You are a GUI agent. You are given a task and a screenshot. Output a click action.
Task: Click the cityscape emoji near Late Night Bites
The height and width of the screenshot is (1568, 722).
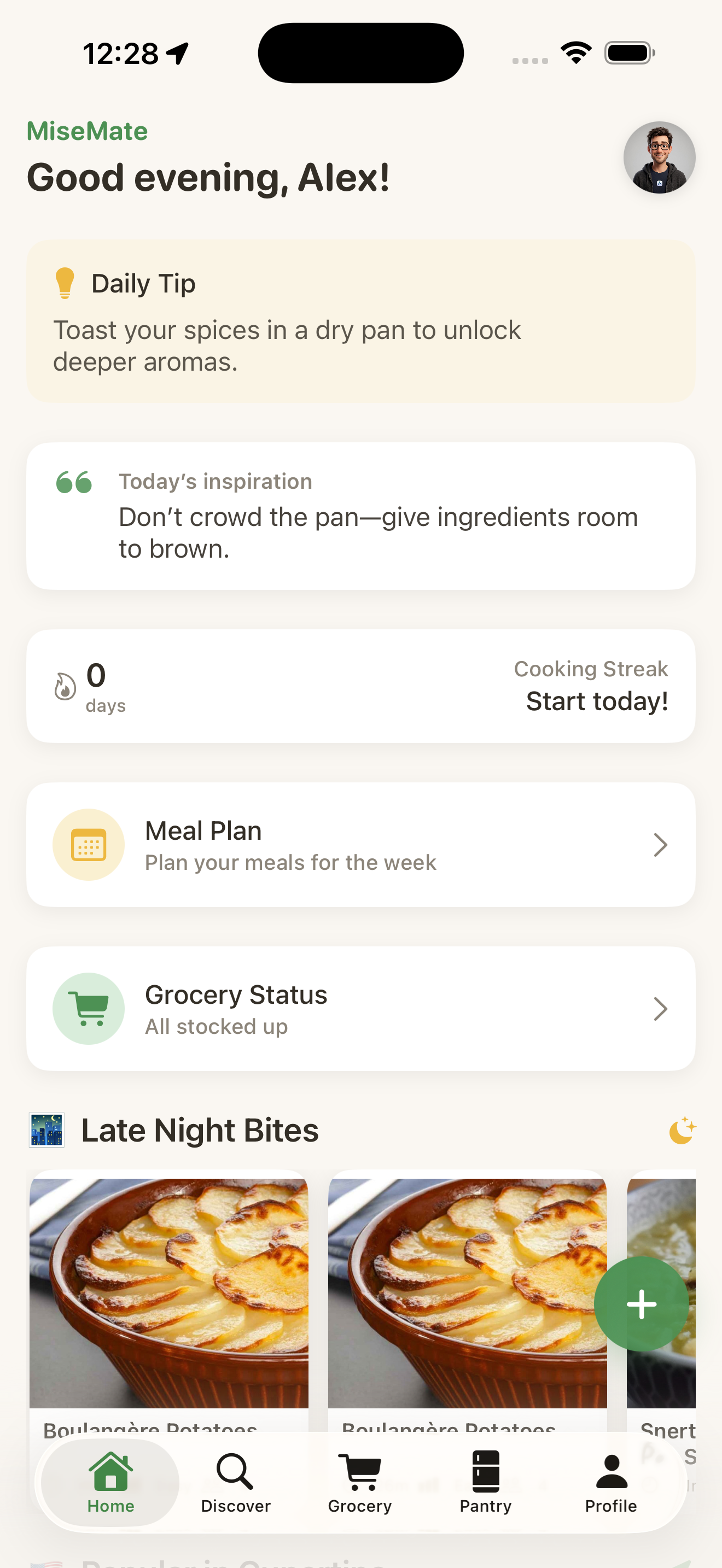pos(46,1129)
